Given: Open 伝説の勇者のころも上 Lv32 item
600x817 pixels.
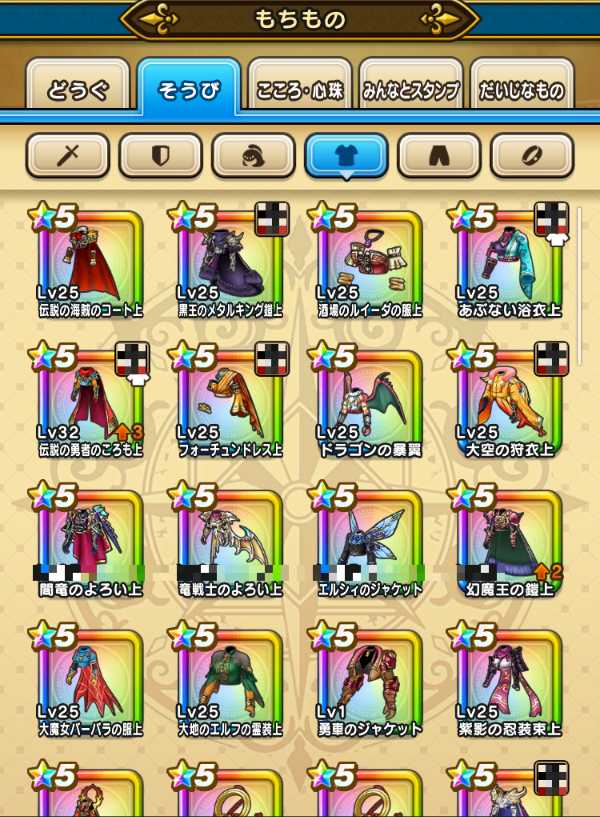Looking at the screenshot, I should 90,401.
